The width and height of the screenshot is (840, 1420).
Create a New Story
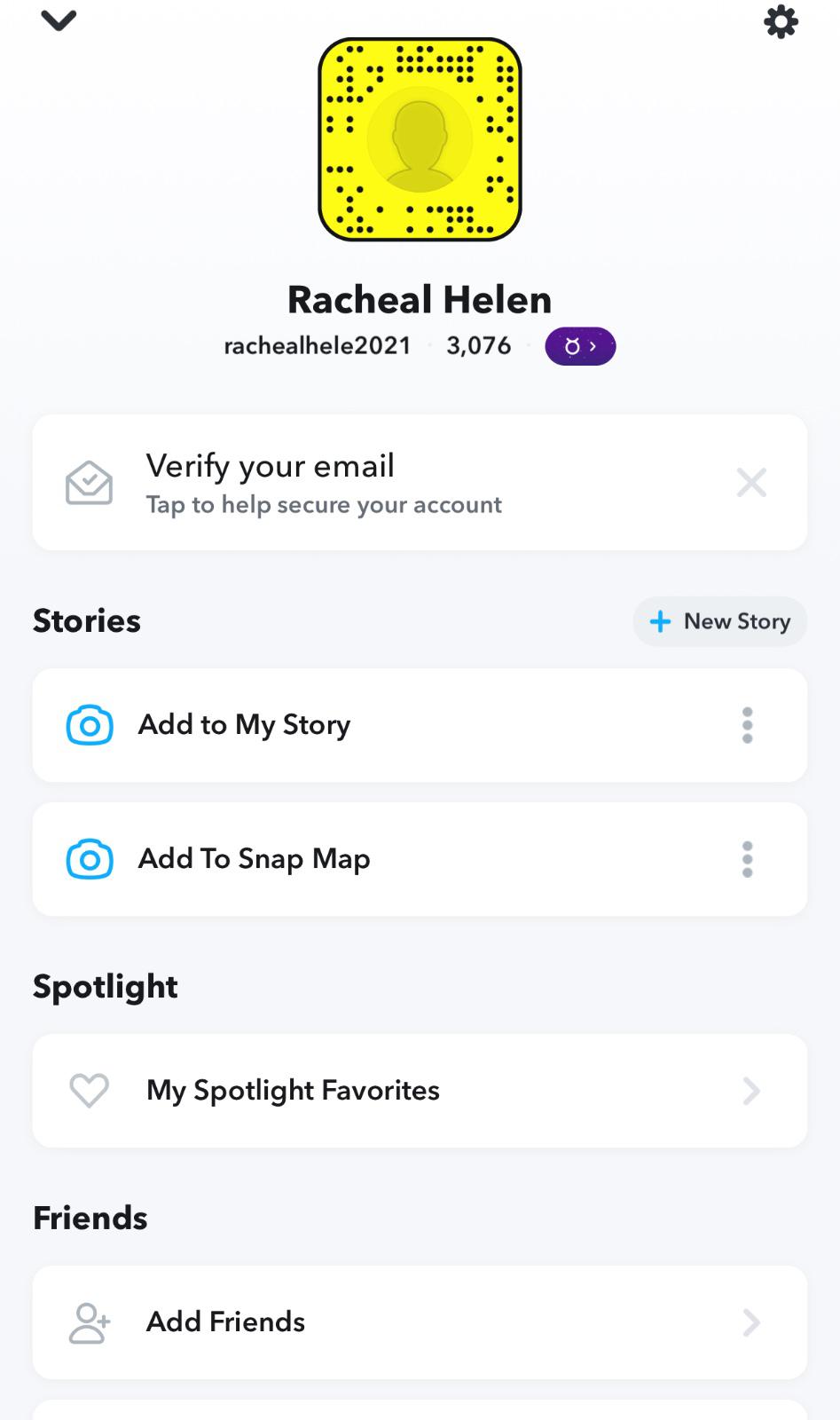point(719,621)
